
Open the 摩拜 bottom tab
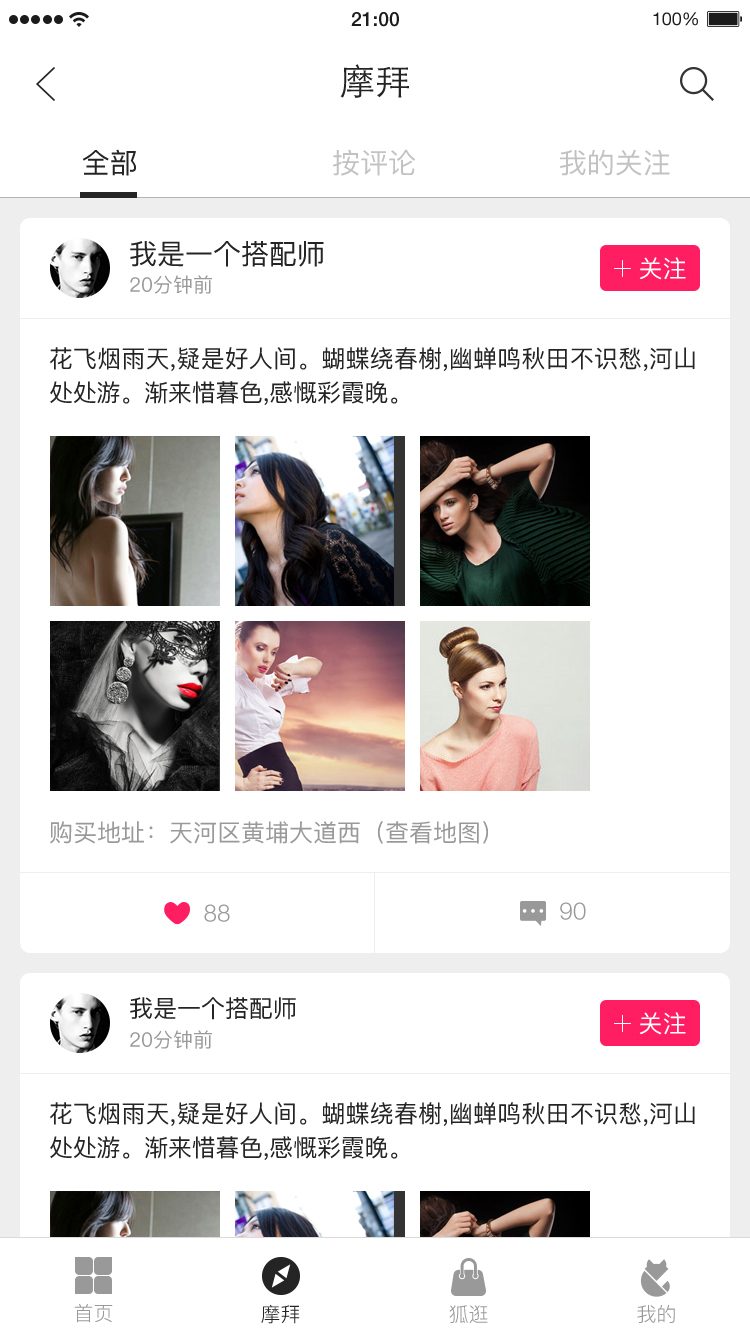point(281,1289)
